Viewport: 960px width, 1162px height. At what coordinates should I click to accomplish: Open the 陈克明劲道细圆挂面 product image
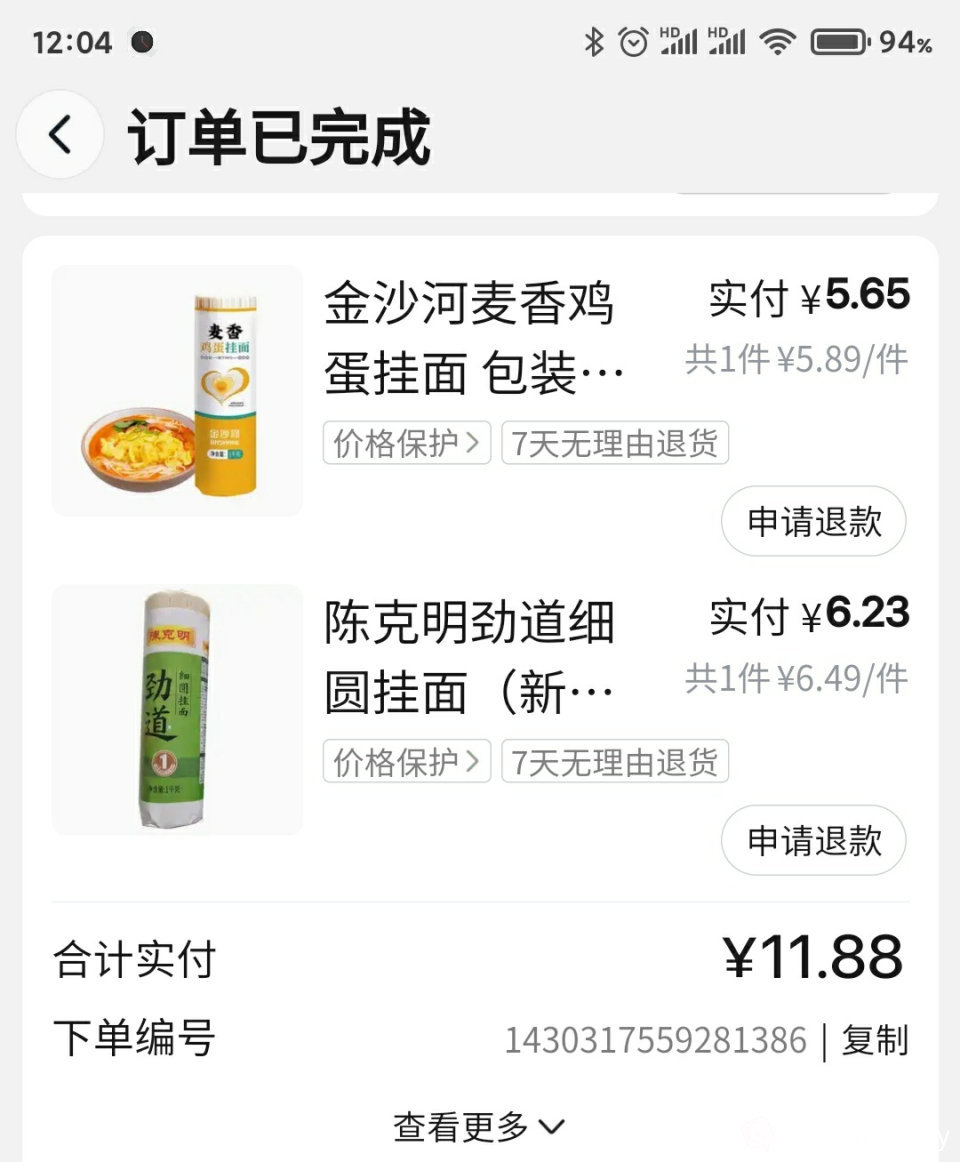point(177,710)
